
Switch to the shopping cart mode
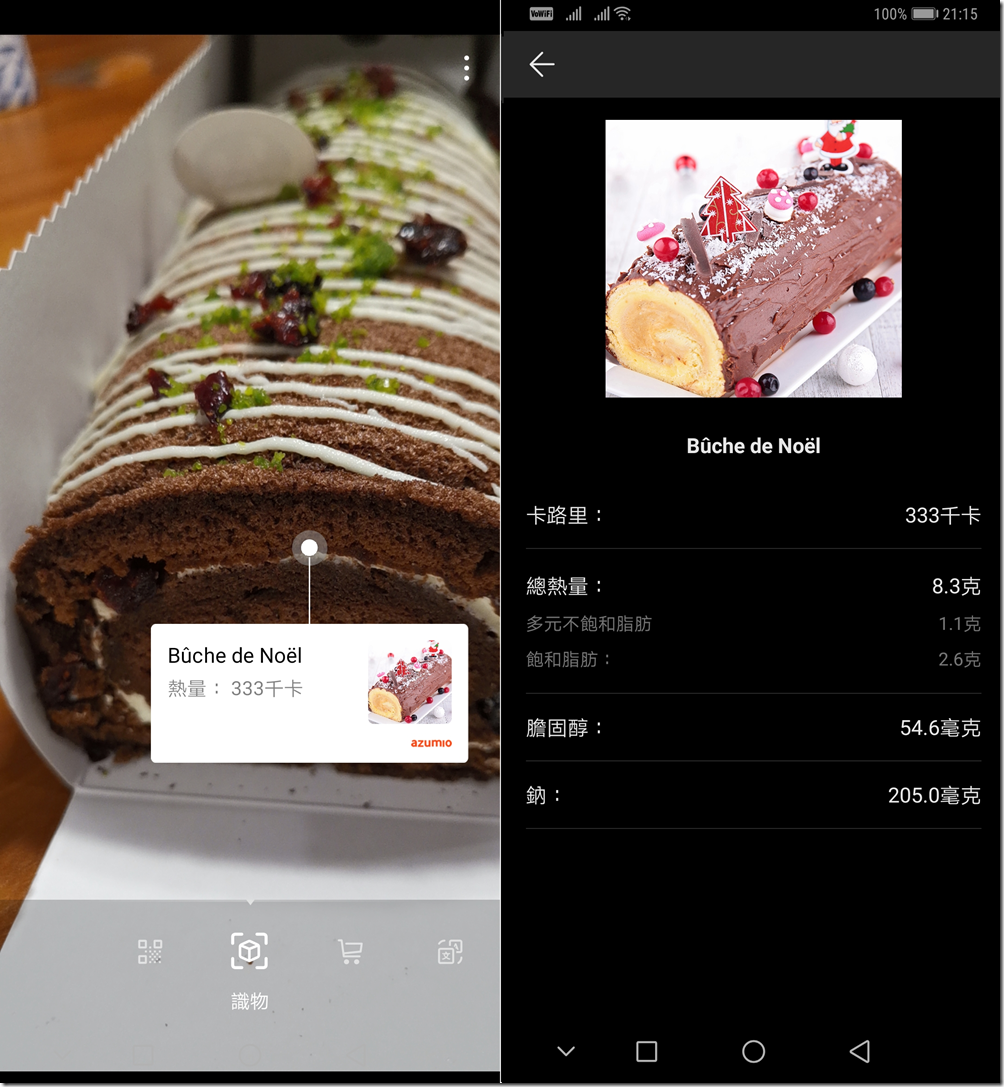click(350, 952)
